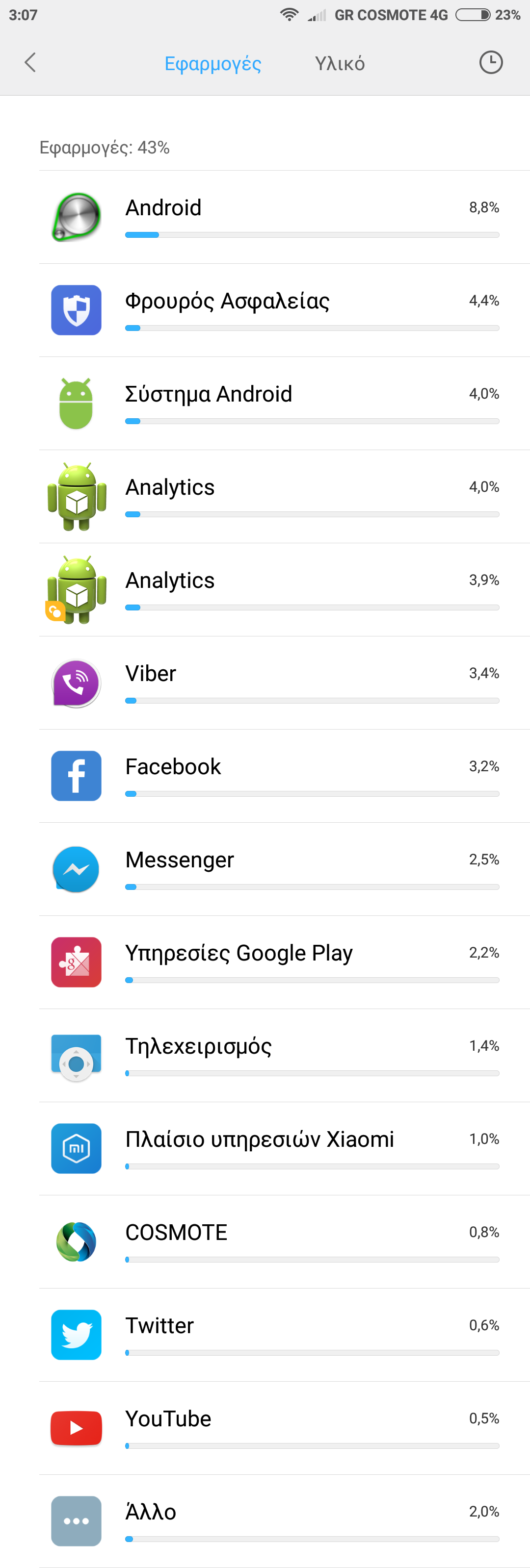Image resolution: width=530 pixels, height=1568 pixels.
Task: Check YouTube battery consumption
Action: [x=284, y=1427]
